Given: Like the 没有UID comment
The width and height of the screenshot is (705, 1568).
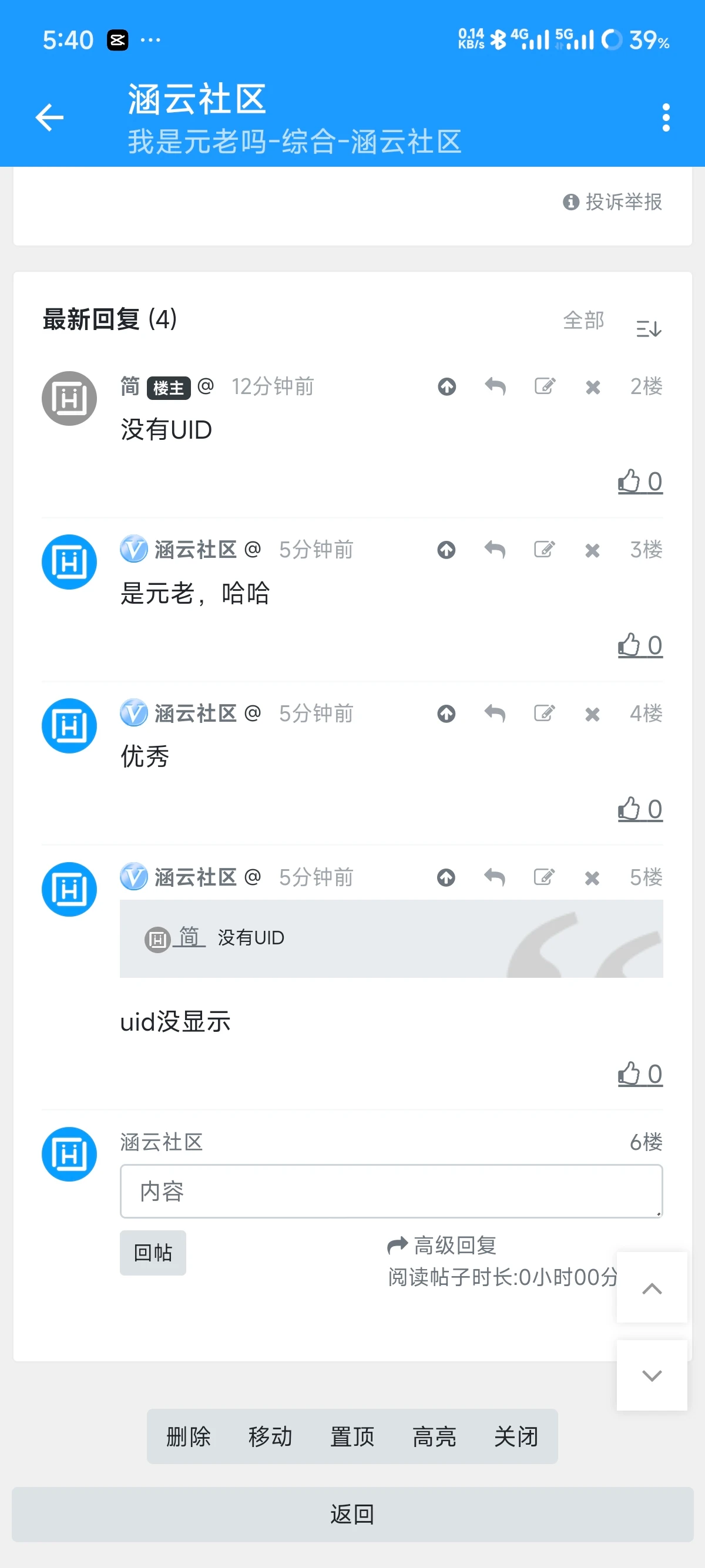Looking at the screenshot, I should pos(640,482).
